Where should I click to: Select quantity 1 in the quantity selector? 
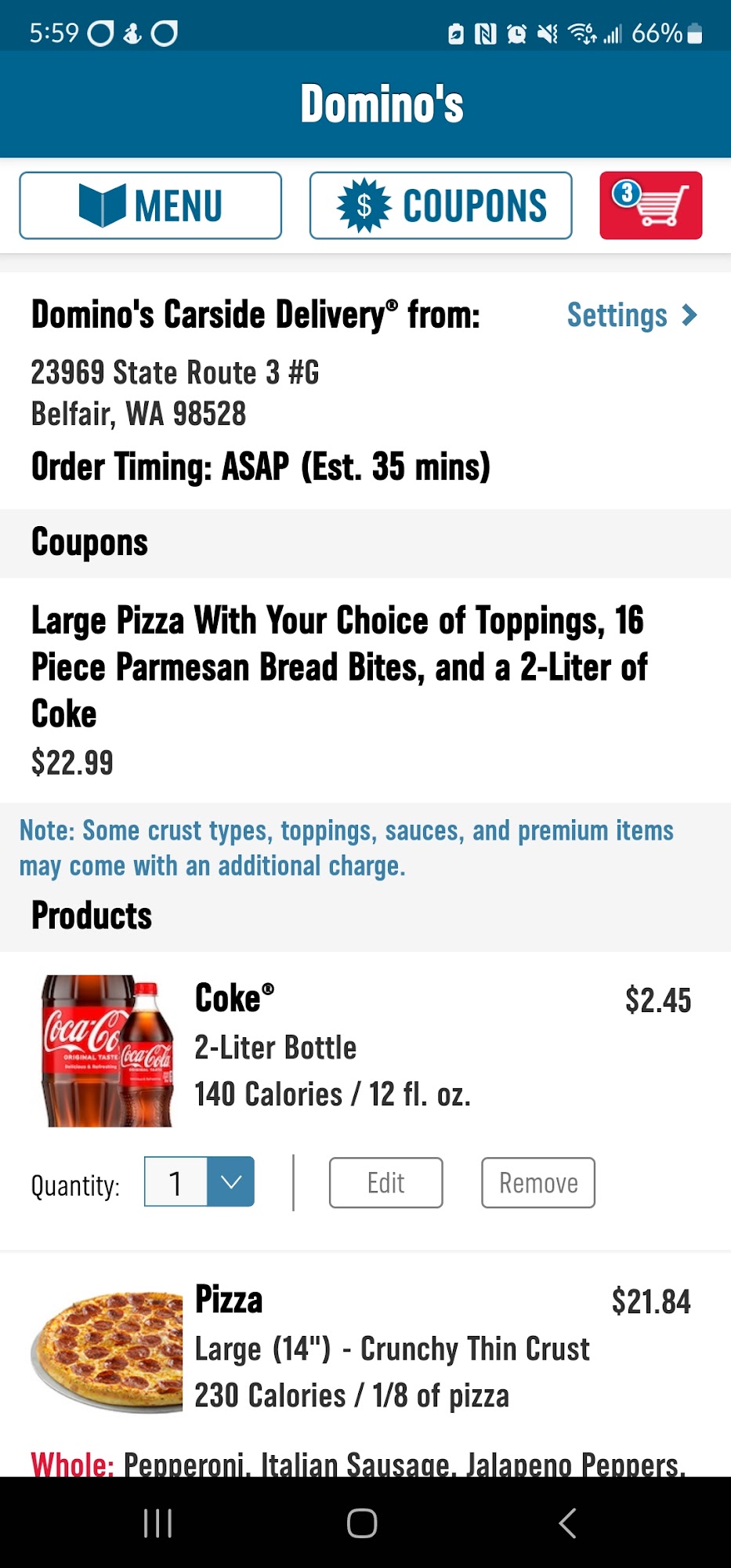click(x=174, y=1182)
